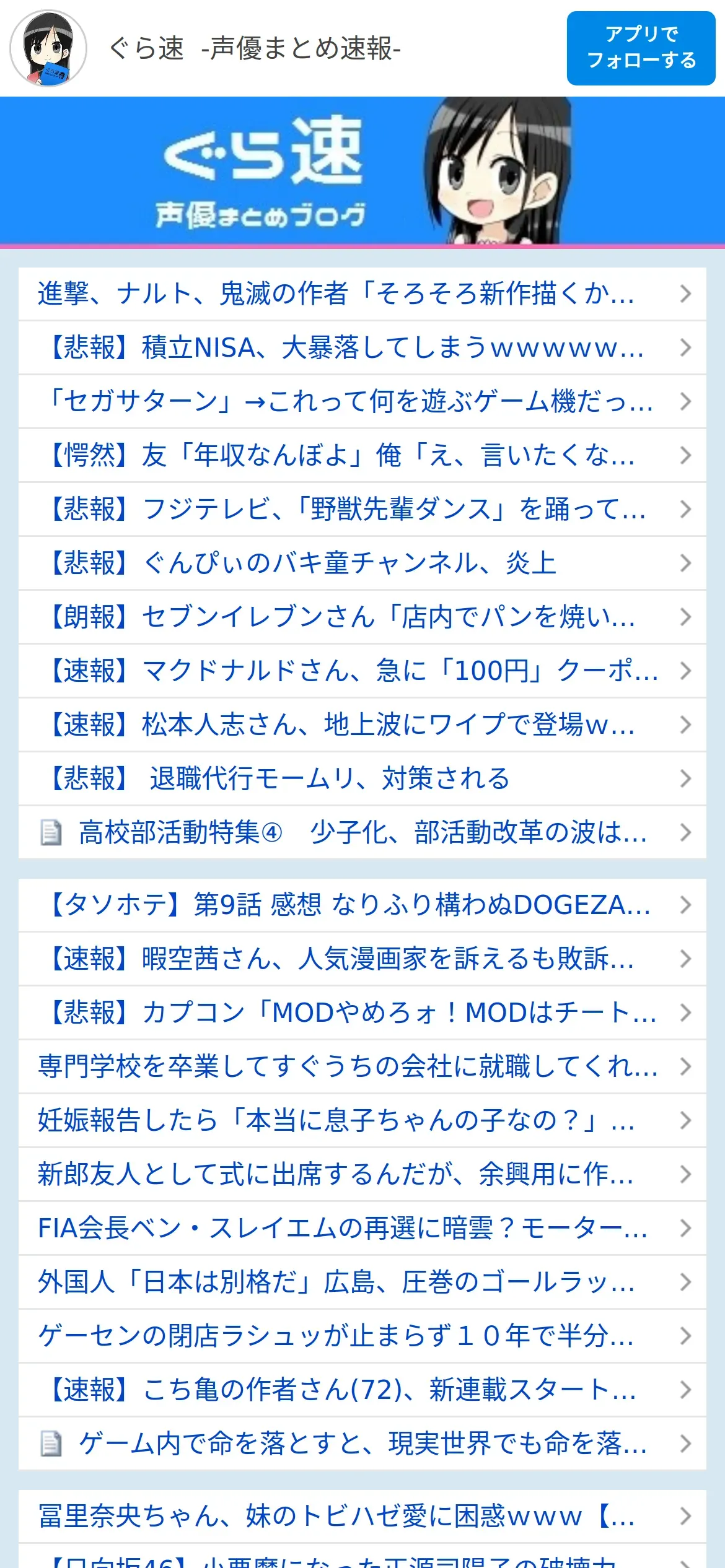Tap the アプリでフォローする button
The image size is (725, 1568).
point(641,48)
